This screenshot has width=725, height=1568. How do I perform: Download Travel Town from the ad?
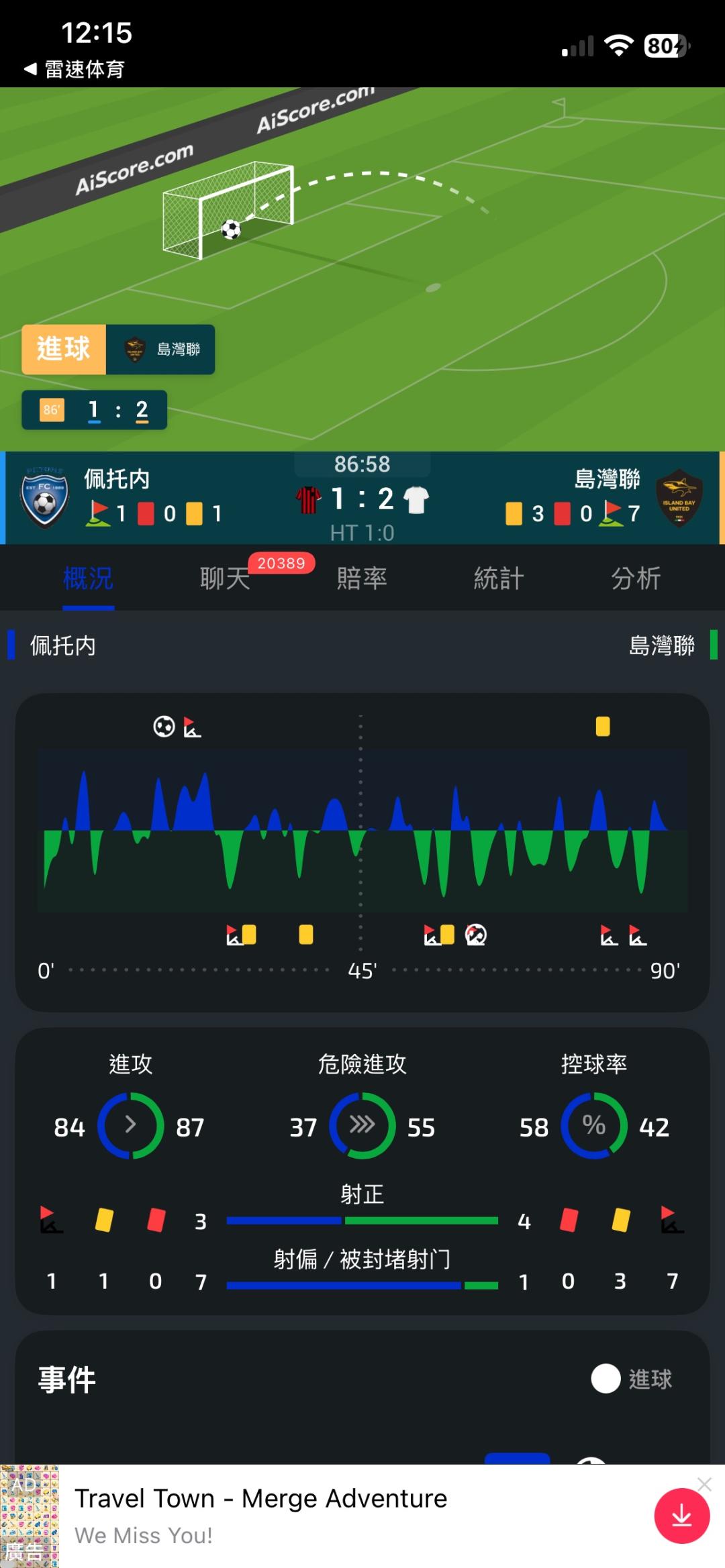tap(682, 1516)
